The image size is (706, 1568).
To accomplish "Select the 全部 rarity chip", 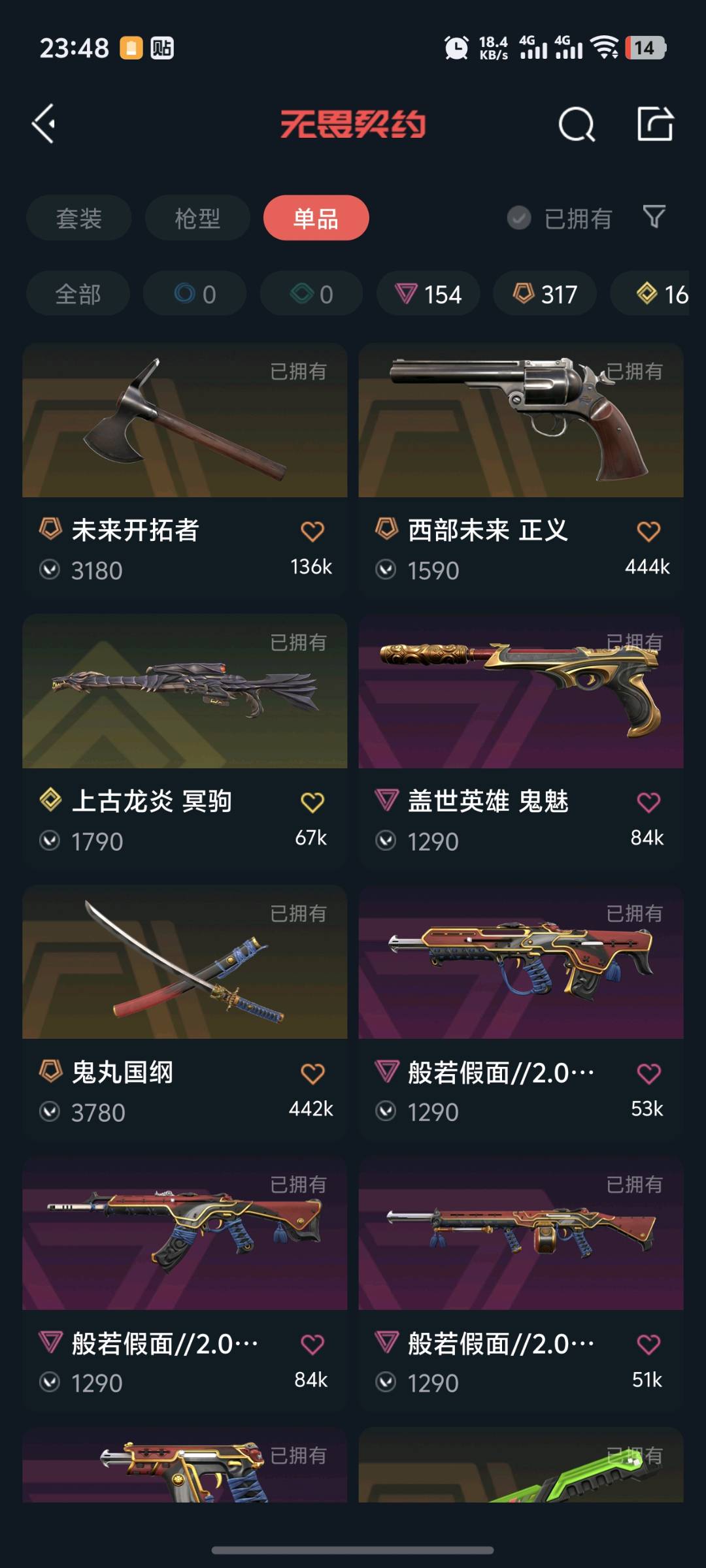I will (78, 294).
